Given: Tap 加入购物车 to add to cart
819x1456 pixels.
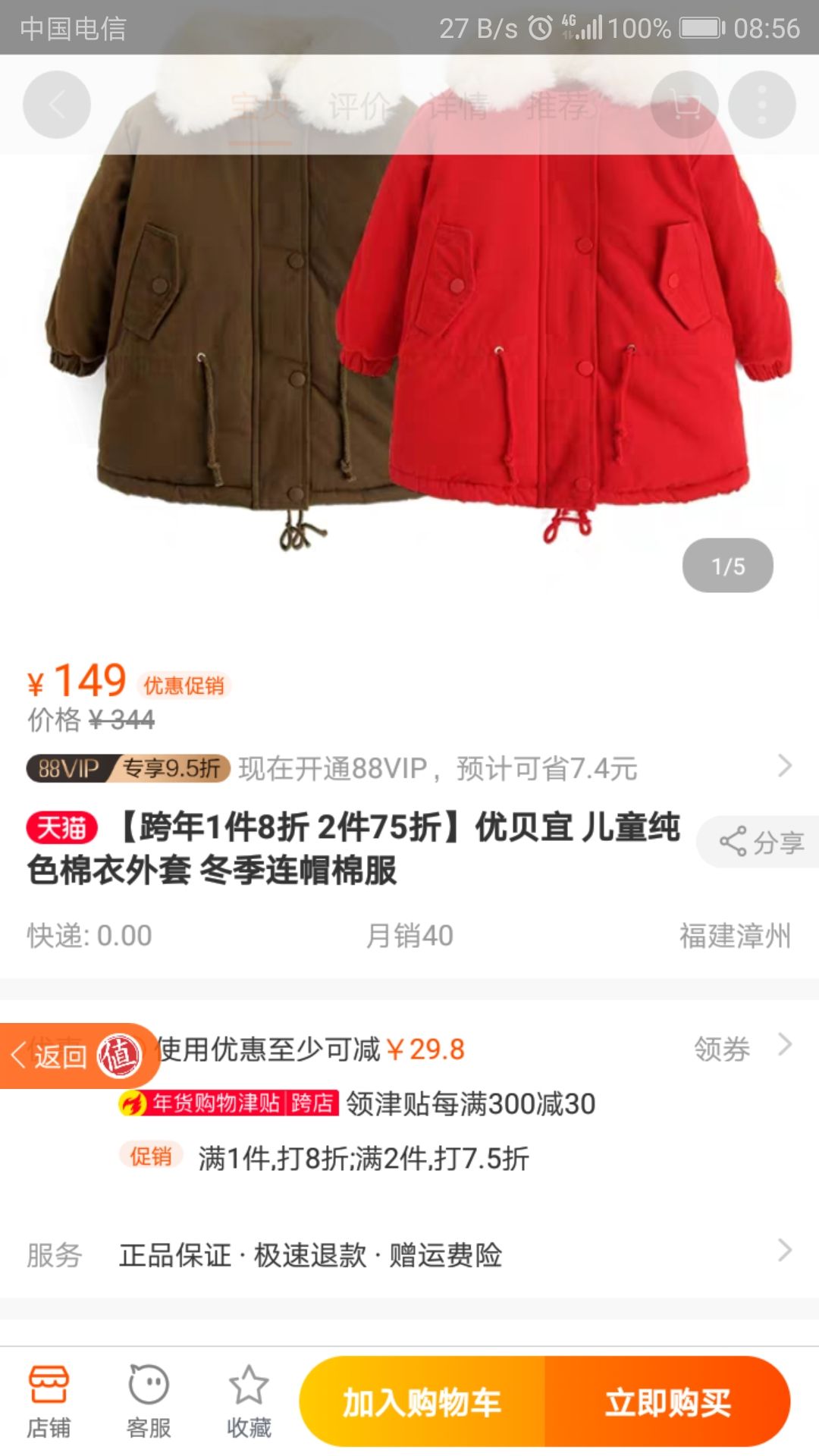Looking at the screenshot, I should [422, 1402].
